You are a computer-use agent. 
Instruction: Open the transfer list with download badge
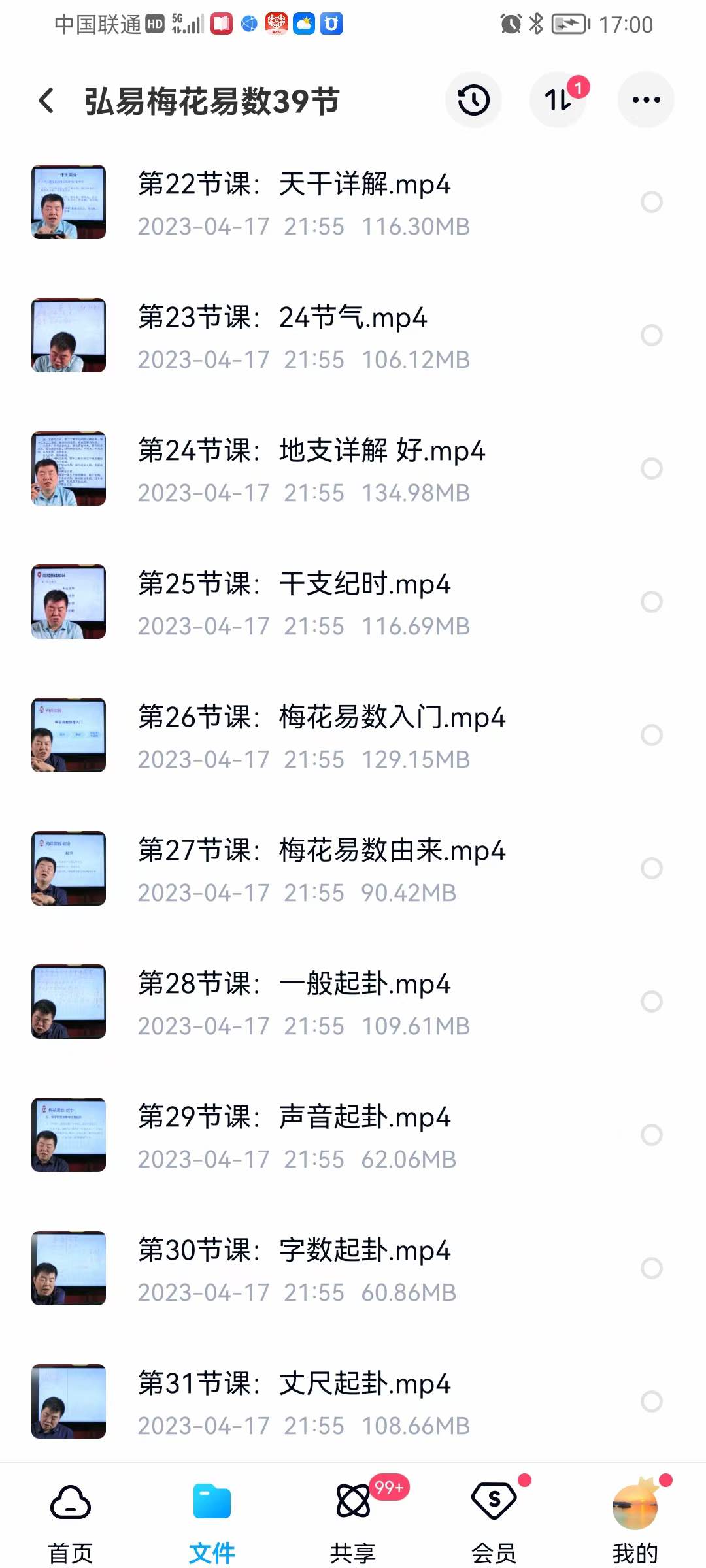(x=558, y=99)
